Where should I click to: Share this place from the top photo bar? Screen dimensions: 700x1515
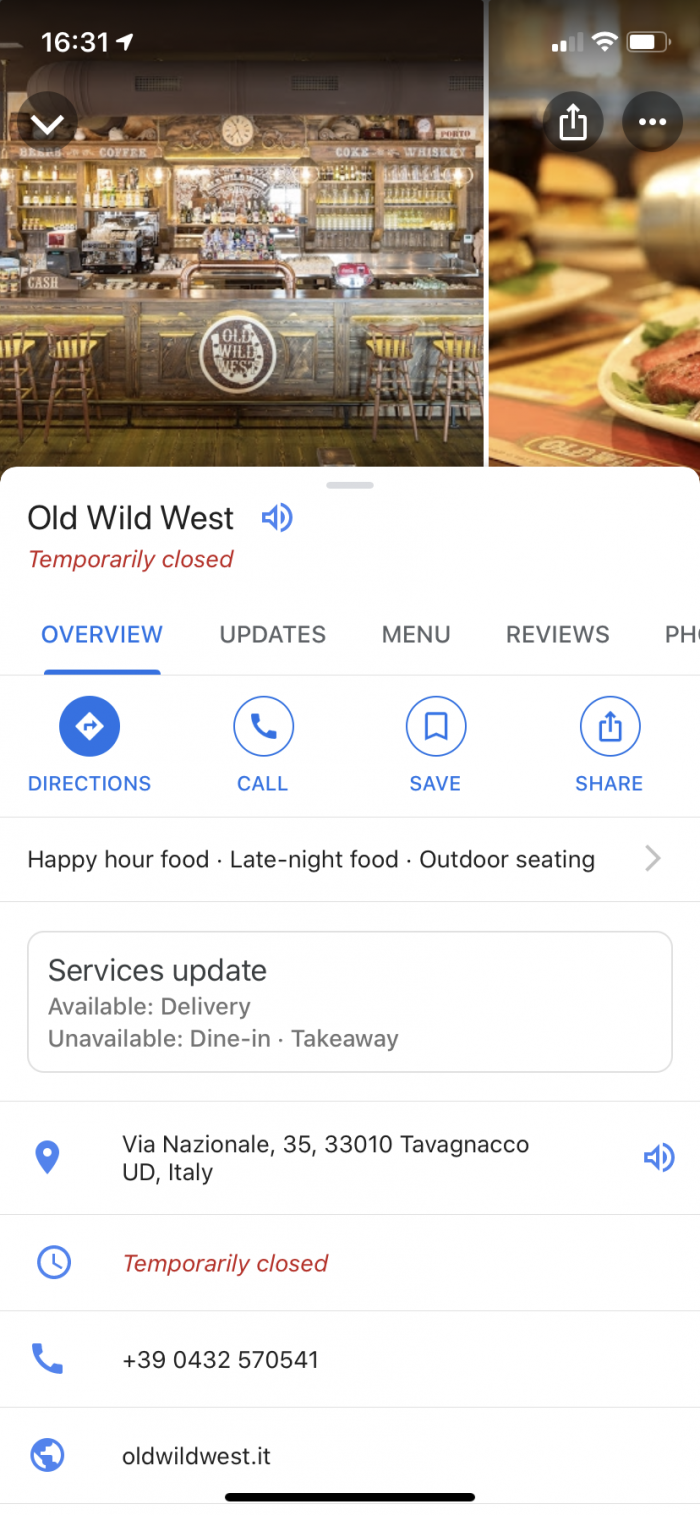(x=572, y=122)
